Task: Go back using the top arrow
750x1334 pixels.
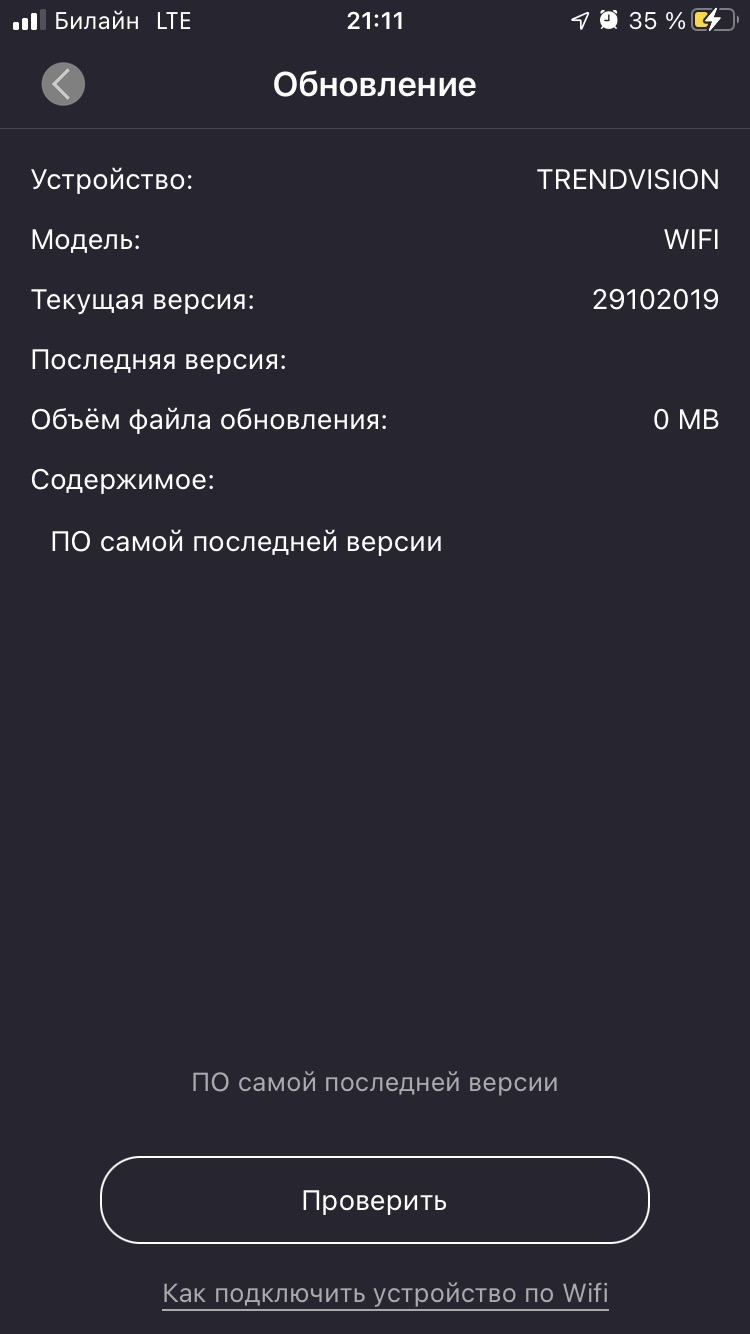Action: 63,84
